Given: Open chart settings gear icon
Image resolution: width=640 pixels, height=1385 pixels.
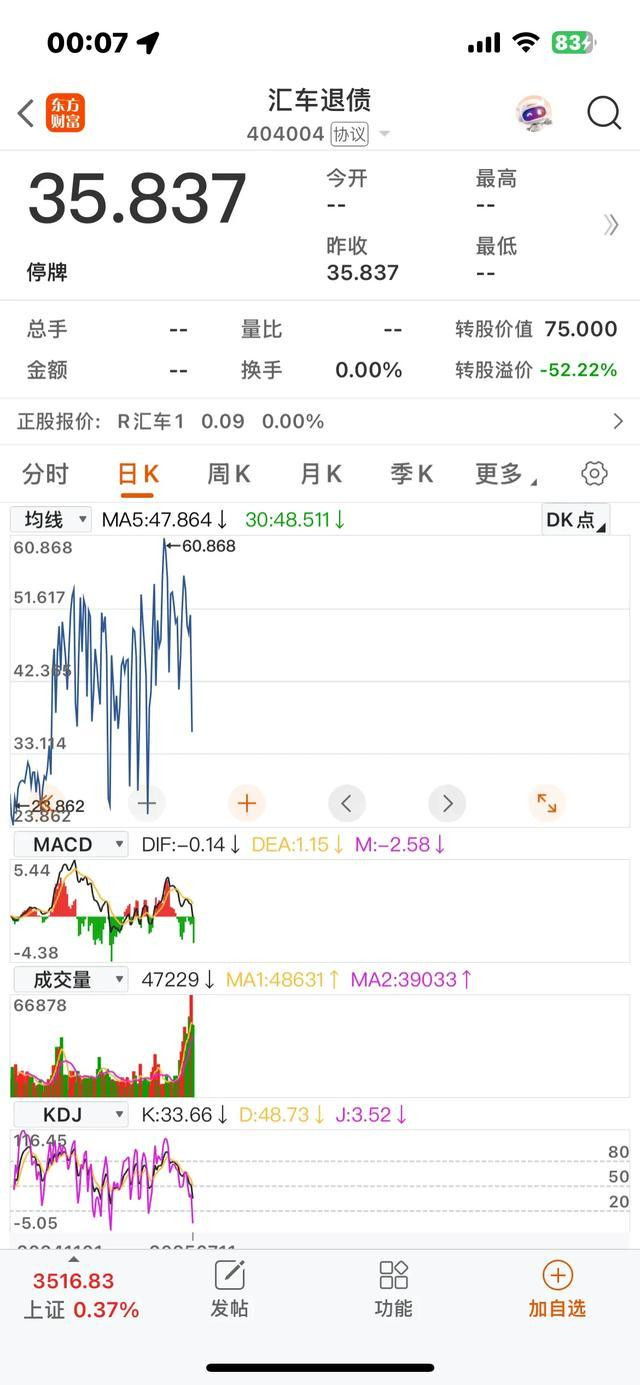Looking at the screenshot, I should pyautogui.click(x=594, y=474).
